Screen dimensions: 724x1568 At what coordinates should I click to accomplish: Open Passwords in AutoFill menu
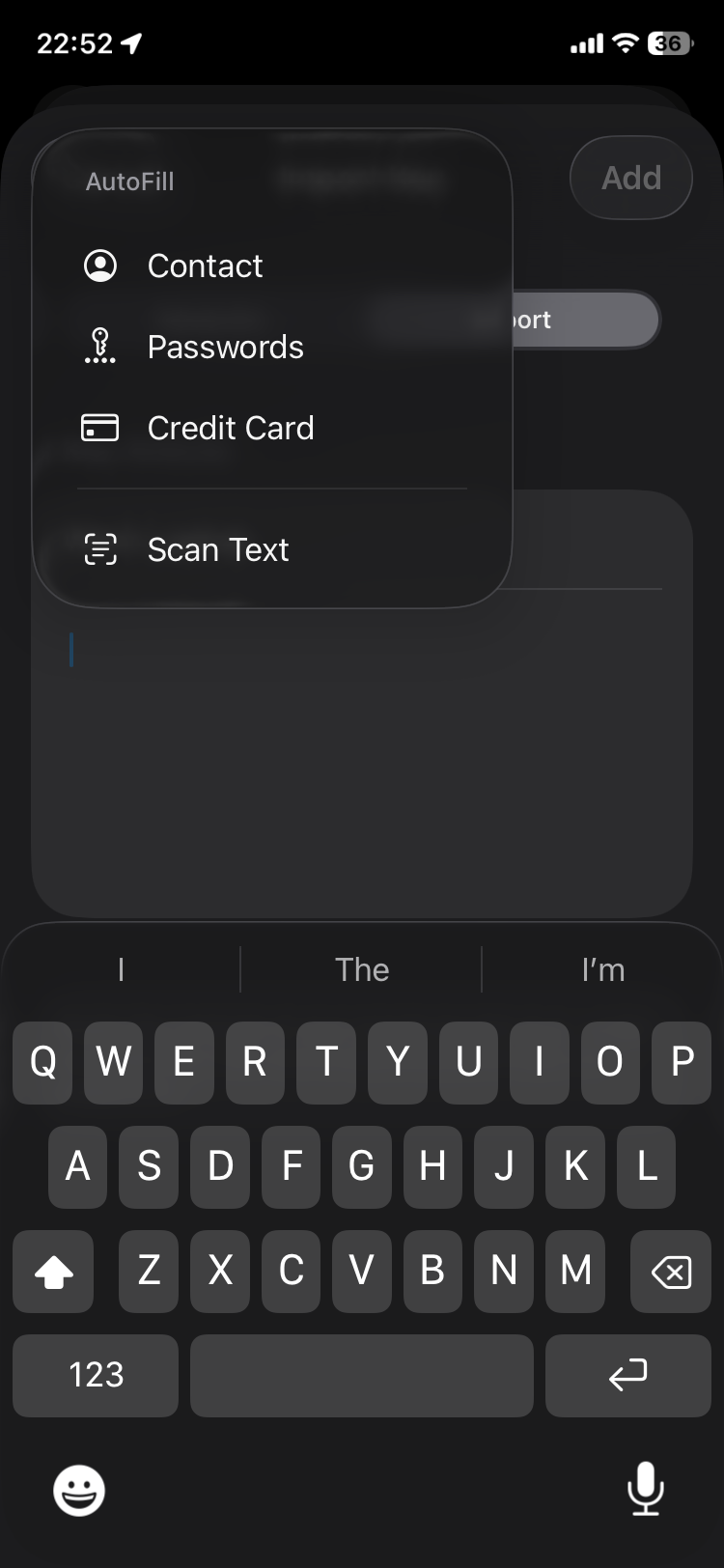click(x=225, y=347)
